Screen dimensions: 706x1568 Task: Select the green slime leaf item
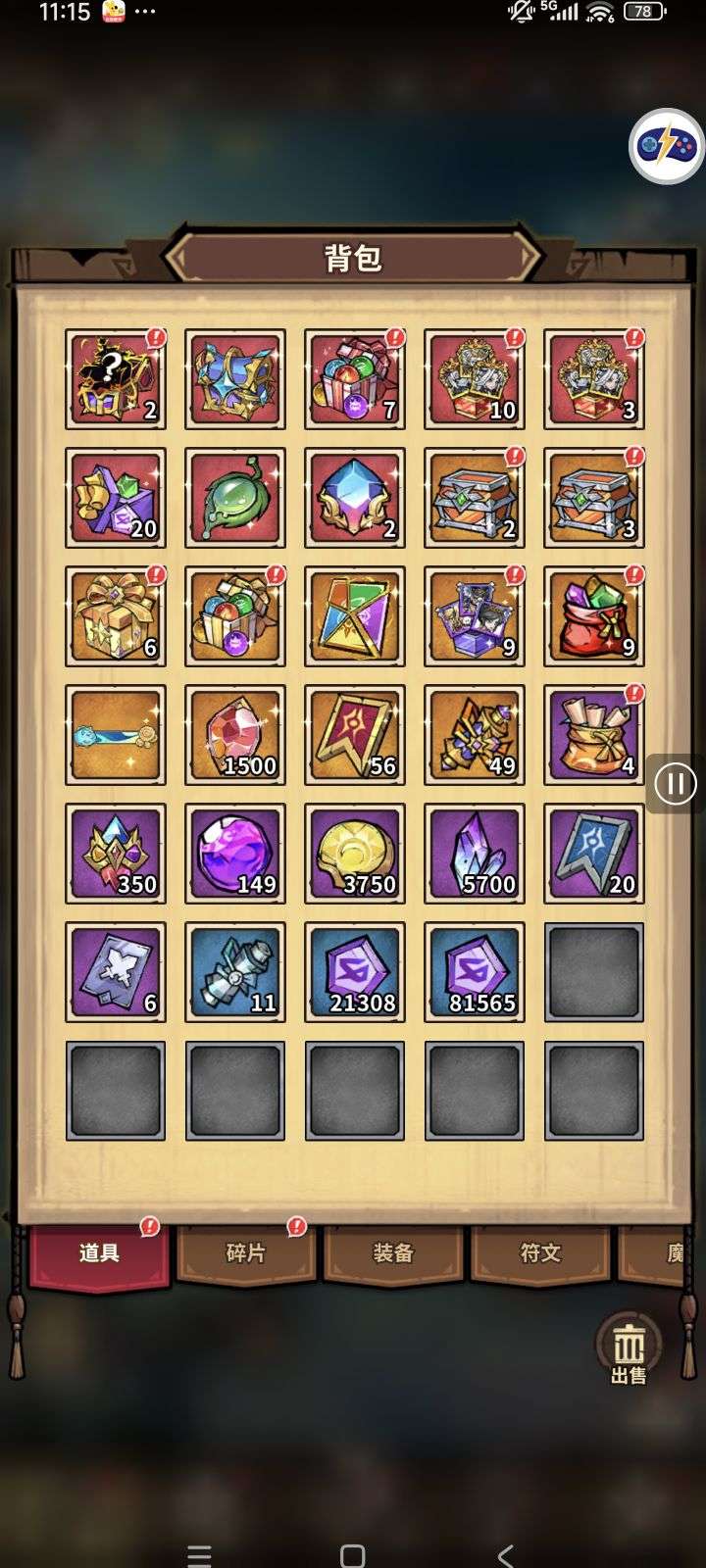click(x=235, y=498)
